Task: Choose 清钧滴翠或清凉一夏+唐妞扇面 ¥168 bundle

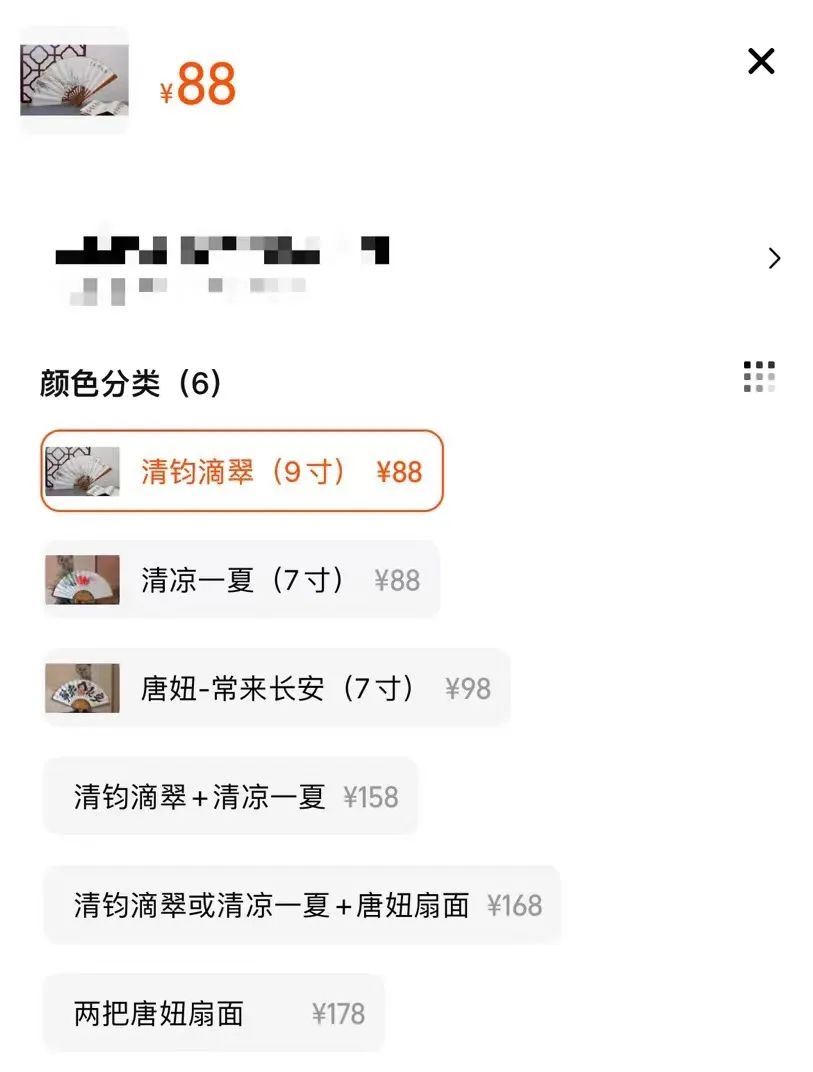Action: coord(301,905)
